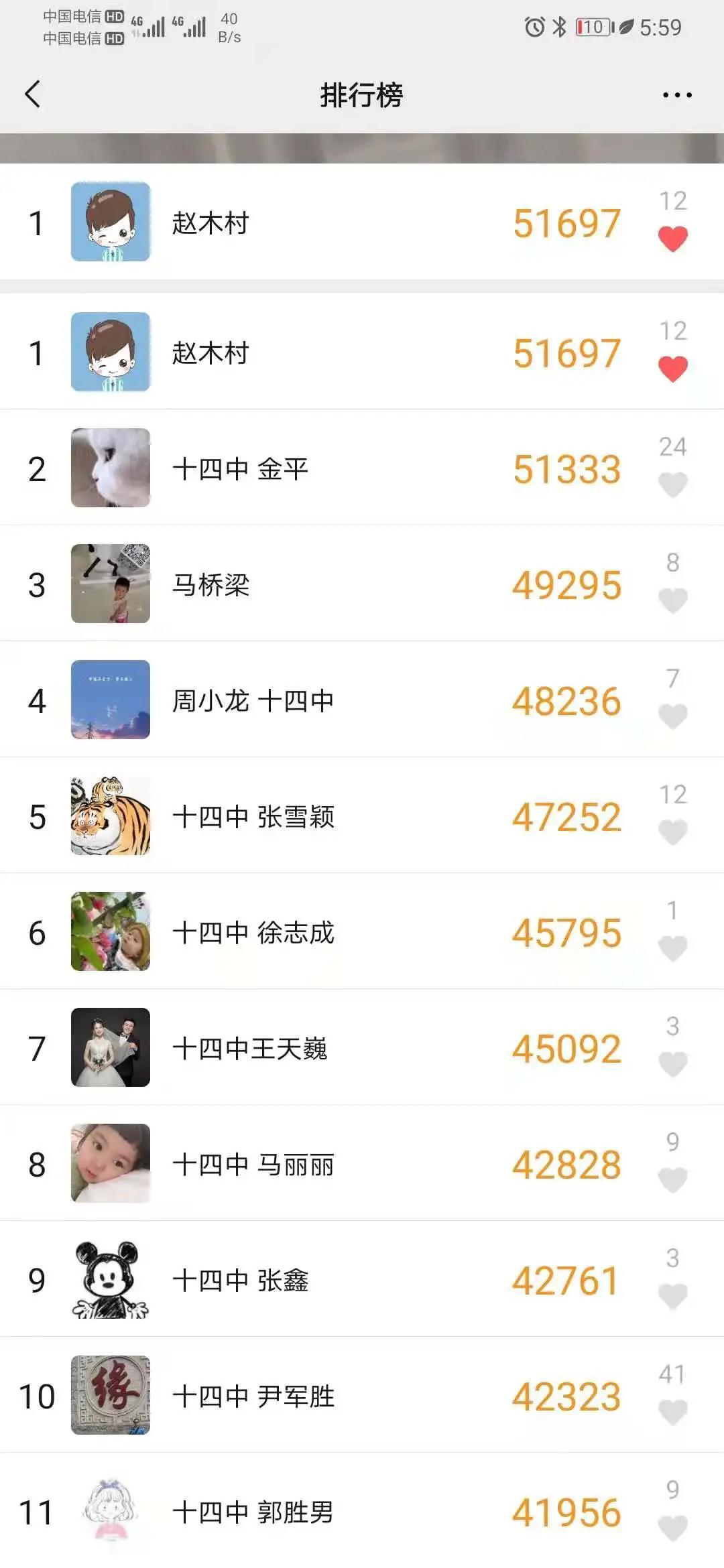
Task: Open the three-dot overflow menu
Action: tap(676, 95)
